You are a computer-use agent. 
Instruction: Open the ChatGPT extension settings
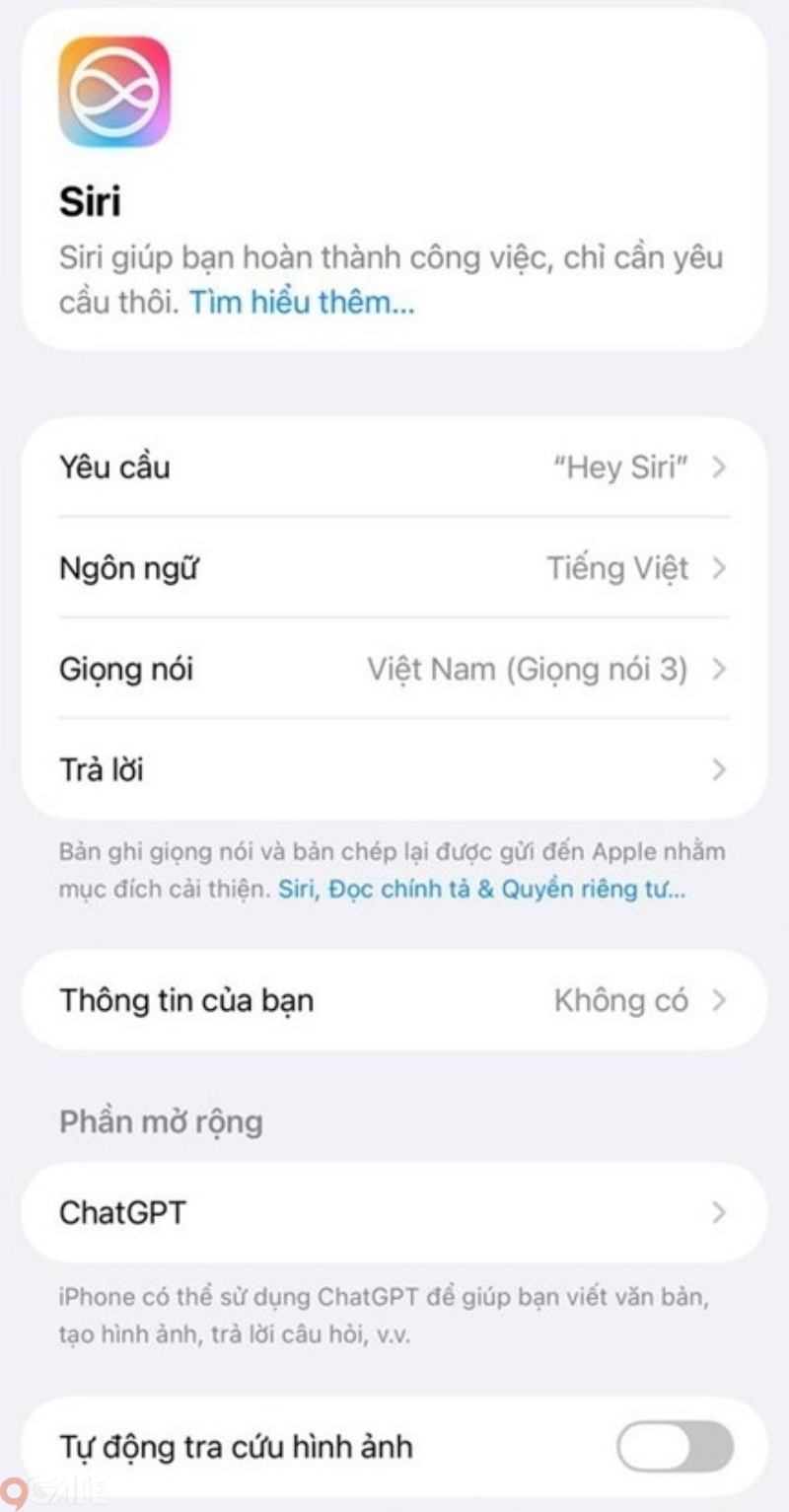coord(394,1212)
